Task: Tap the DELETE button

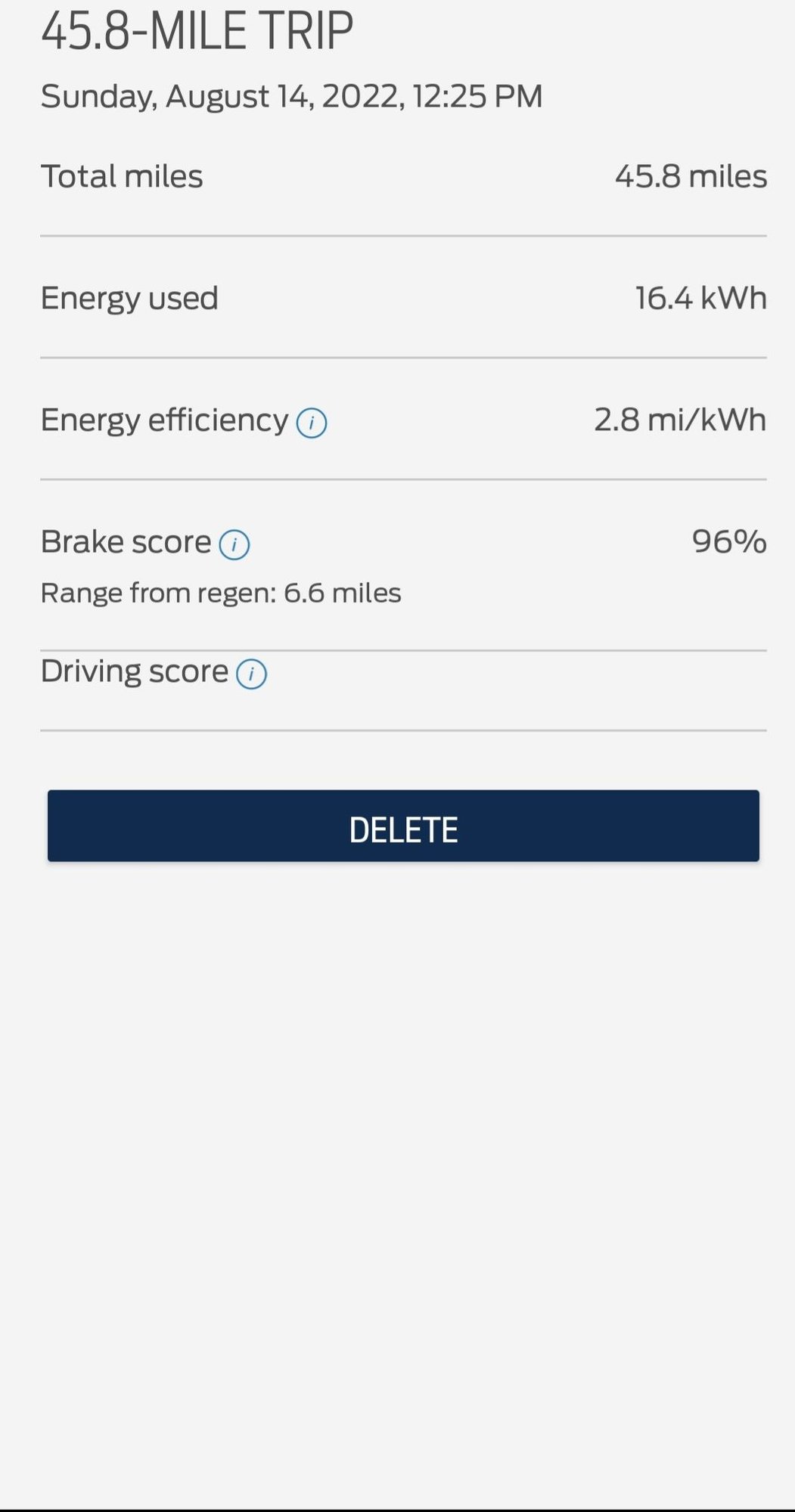Action: [403, 827]
